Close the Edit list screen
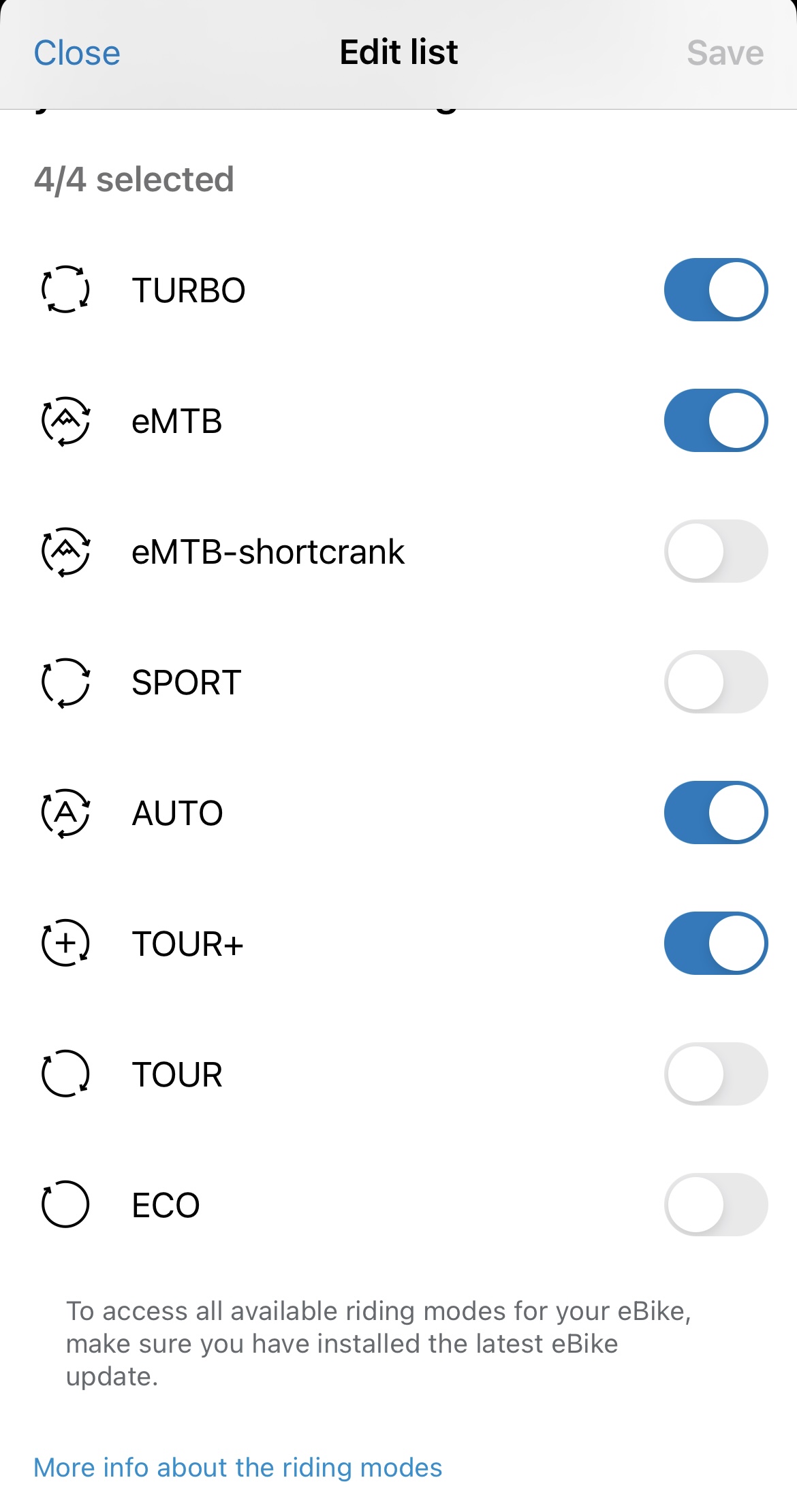The width and height of the screenshot is (797, 1512). (x=77, y=53)
